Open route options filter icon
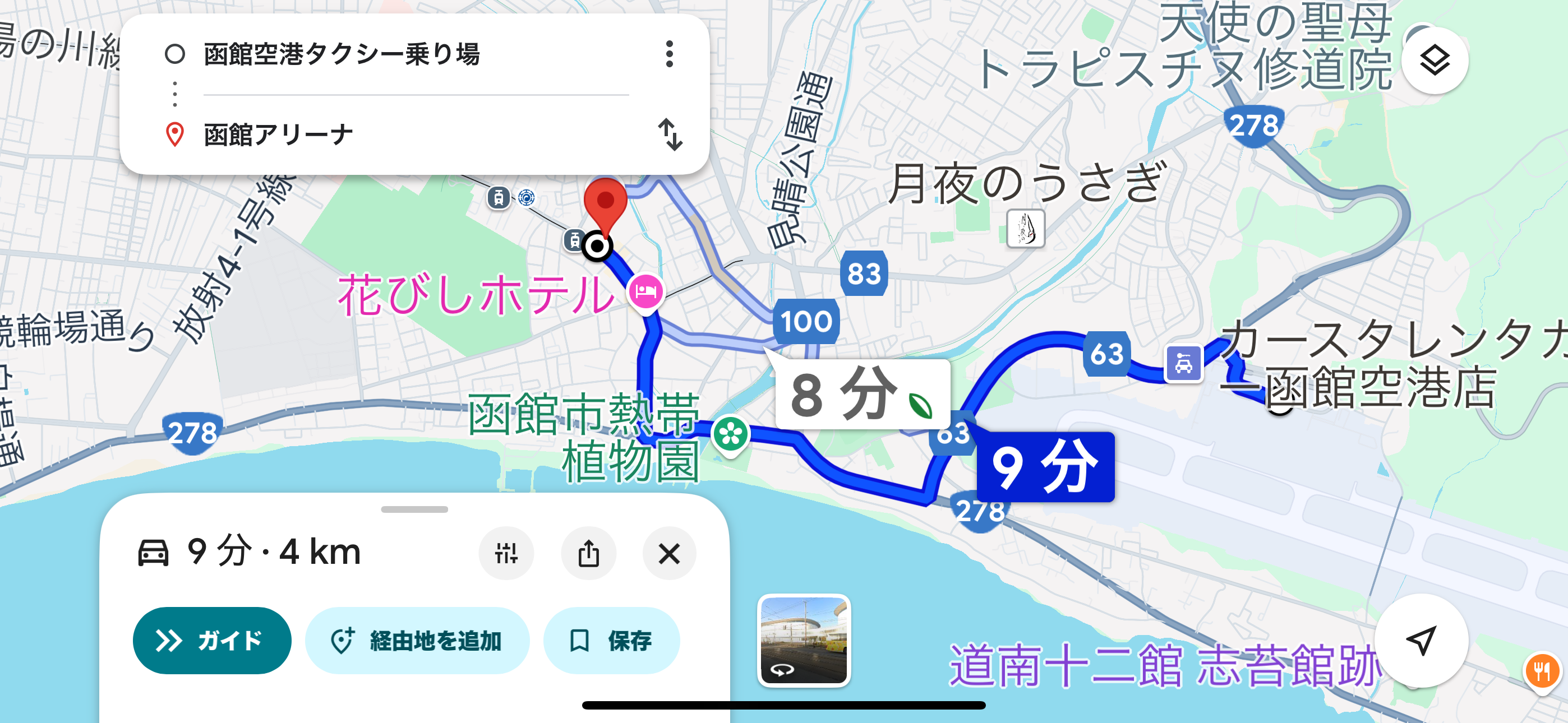This screenshot has width=1568, height=723. point(506,553)
